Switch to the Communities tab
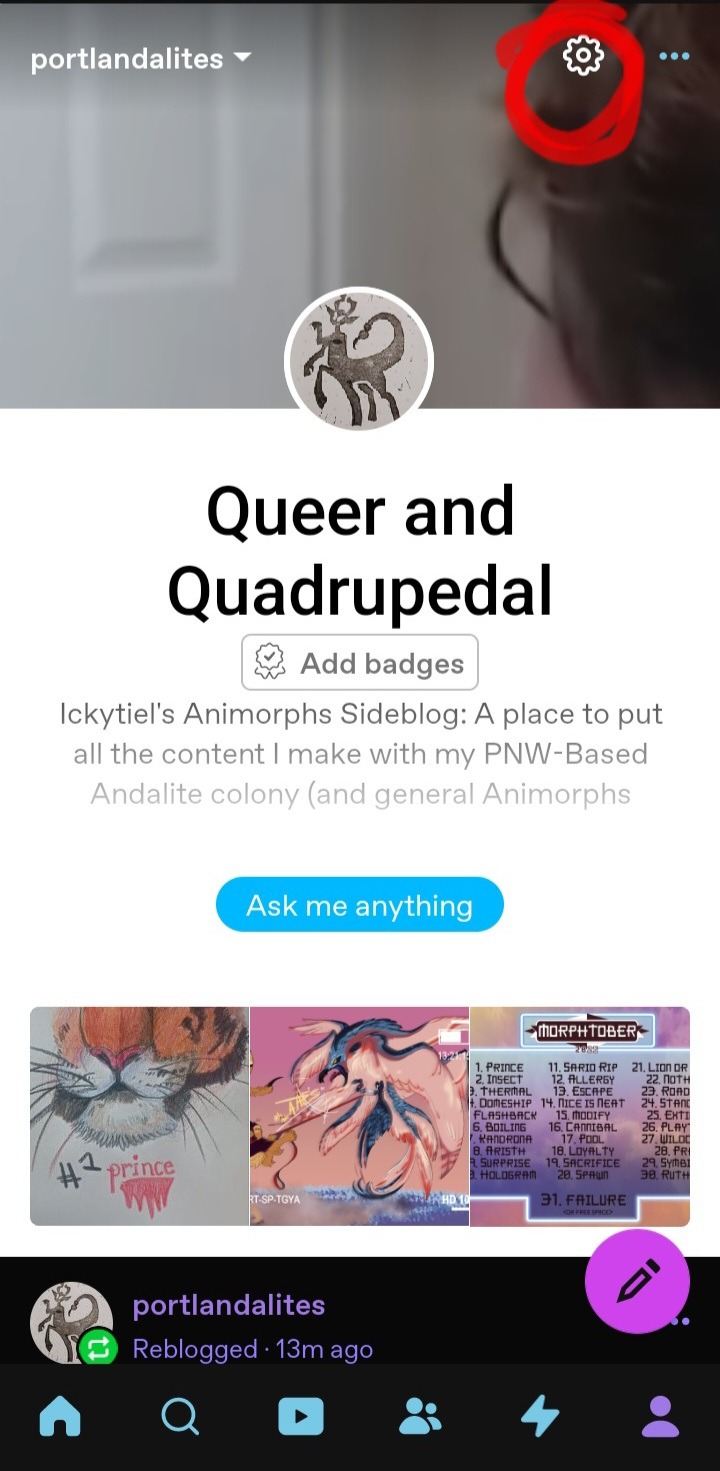720x1471 pixels. click(420, 1417)
